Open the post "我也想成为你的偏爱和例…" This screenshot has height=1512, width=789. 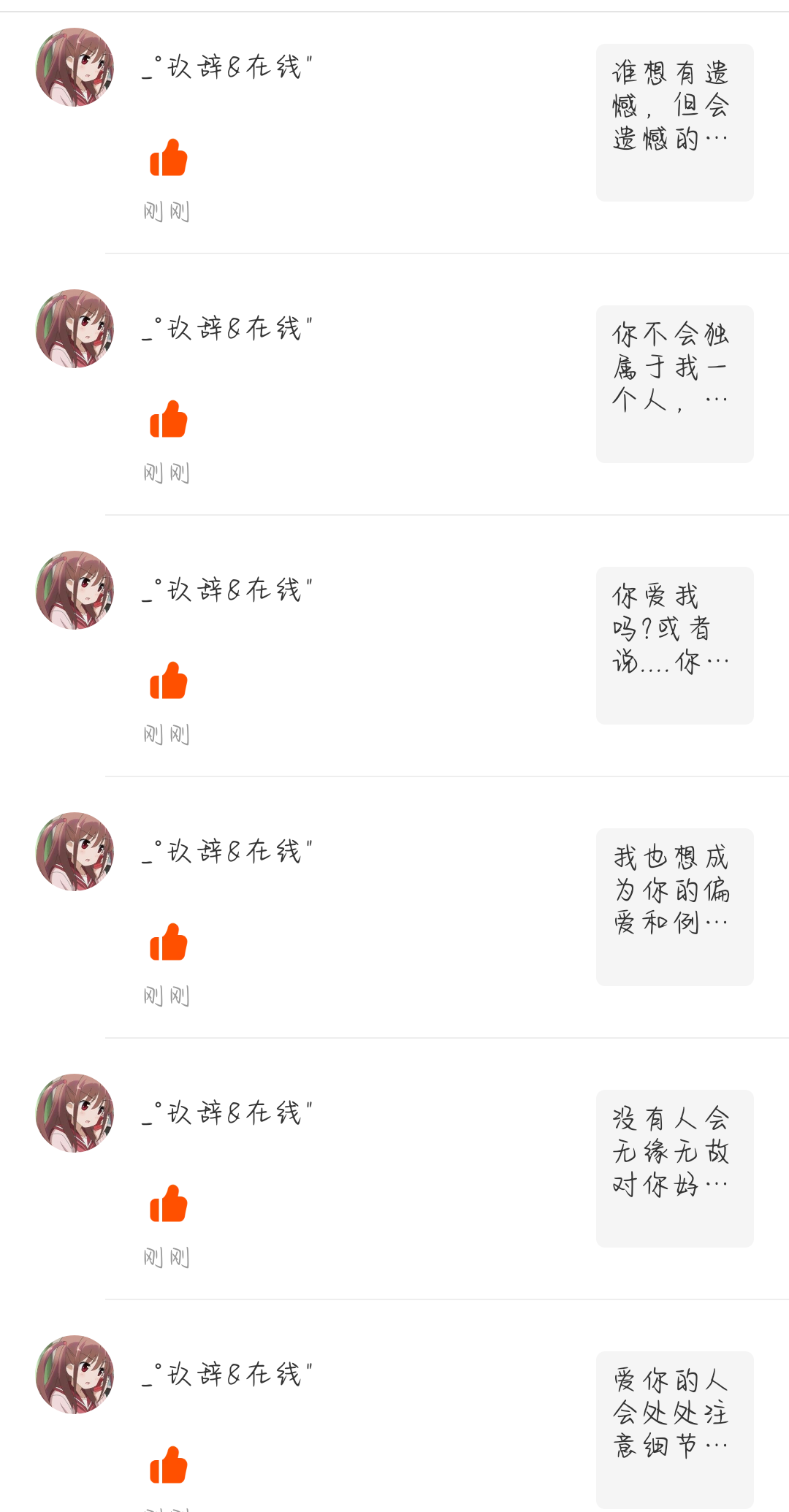click(x=674, y=907)
